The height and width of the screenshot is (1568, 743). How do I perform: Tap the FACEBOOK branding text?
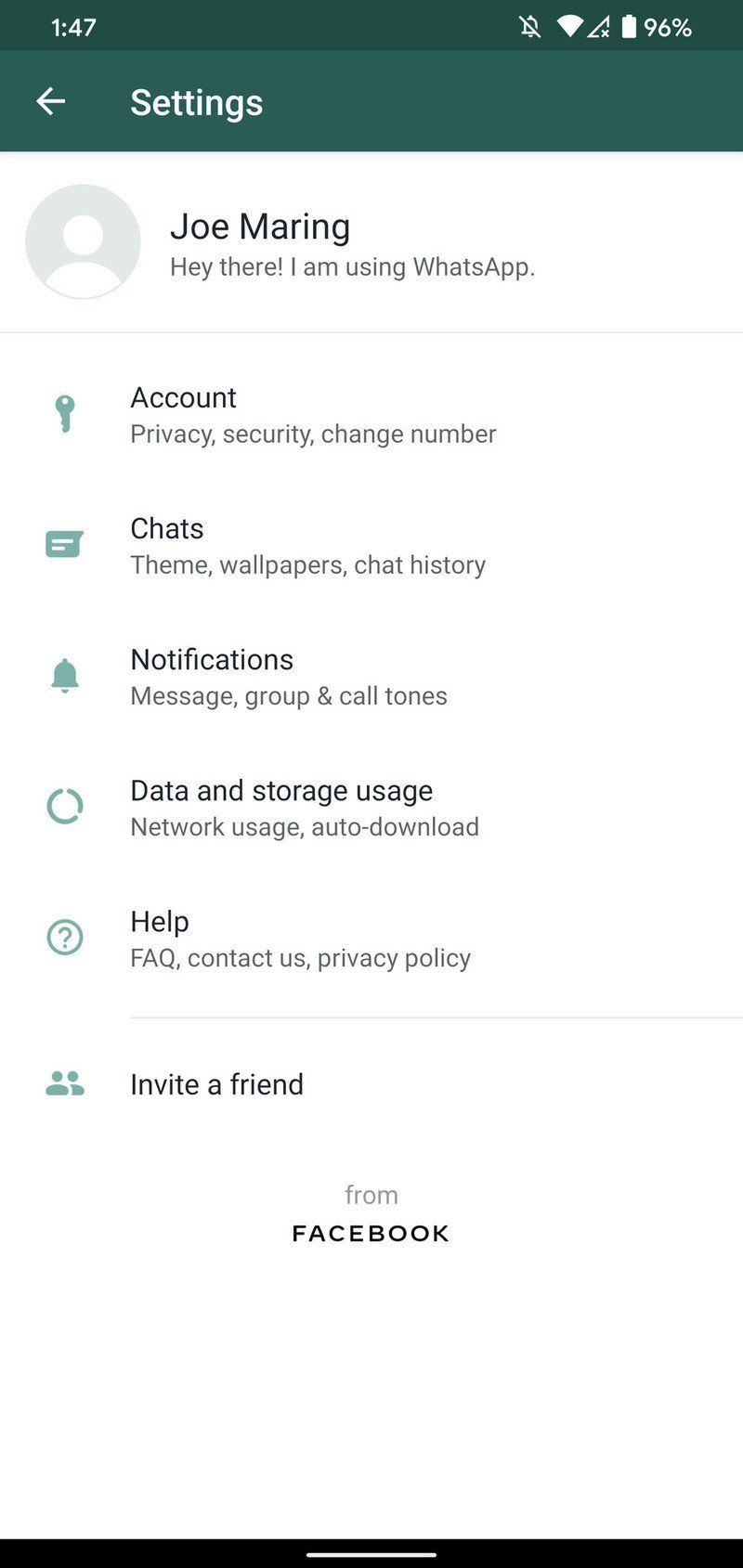click(x=370, y=1232)
